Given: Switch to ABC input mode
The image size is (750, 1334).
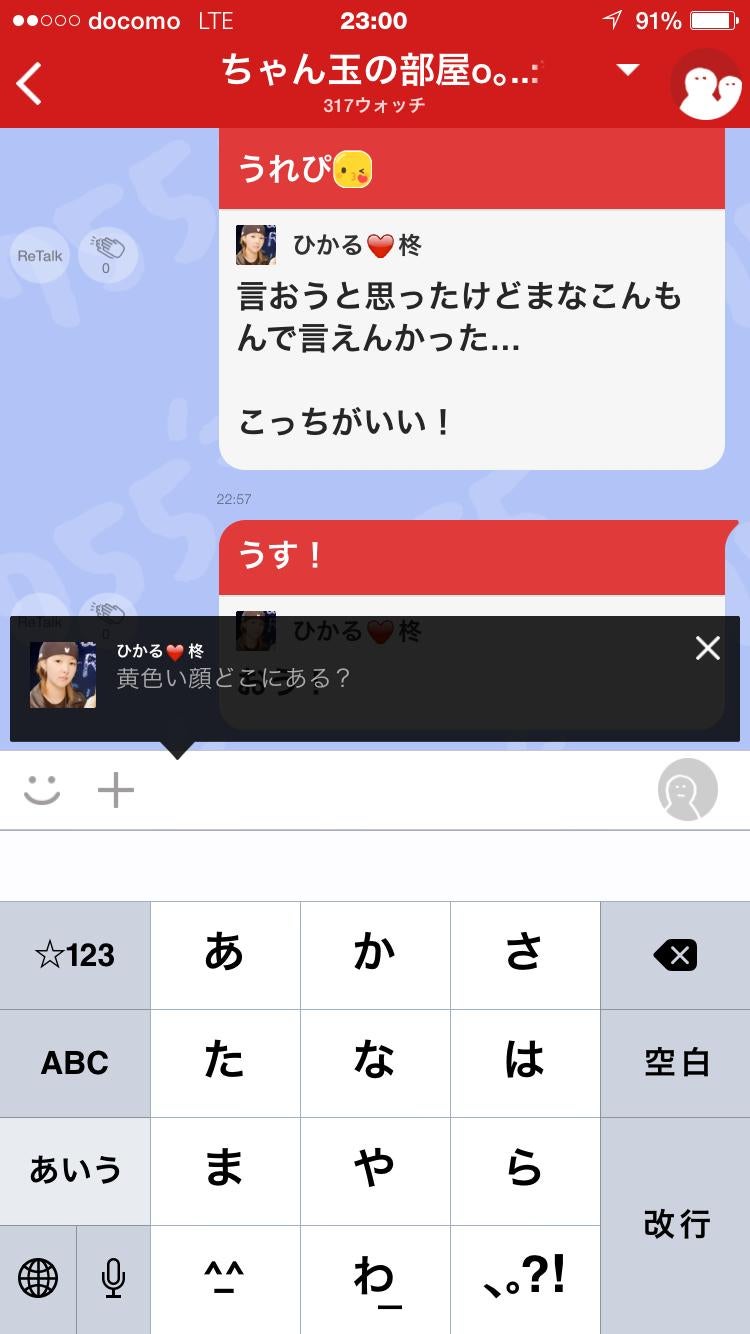Looking at the screenshot, I should pyautogui.click(x=75, y=1063).
